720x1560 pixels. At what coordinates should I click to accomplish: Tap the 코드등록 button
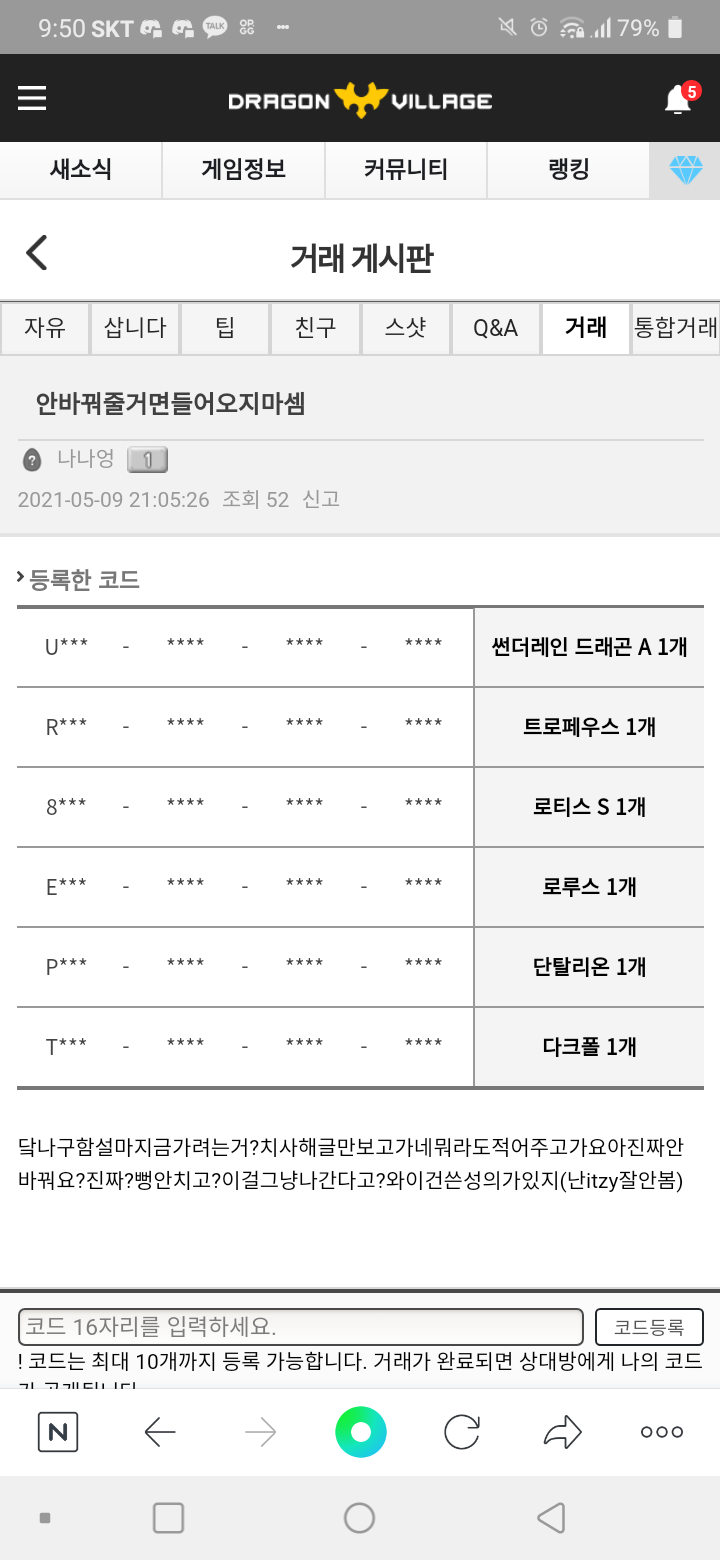649,1327
